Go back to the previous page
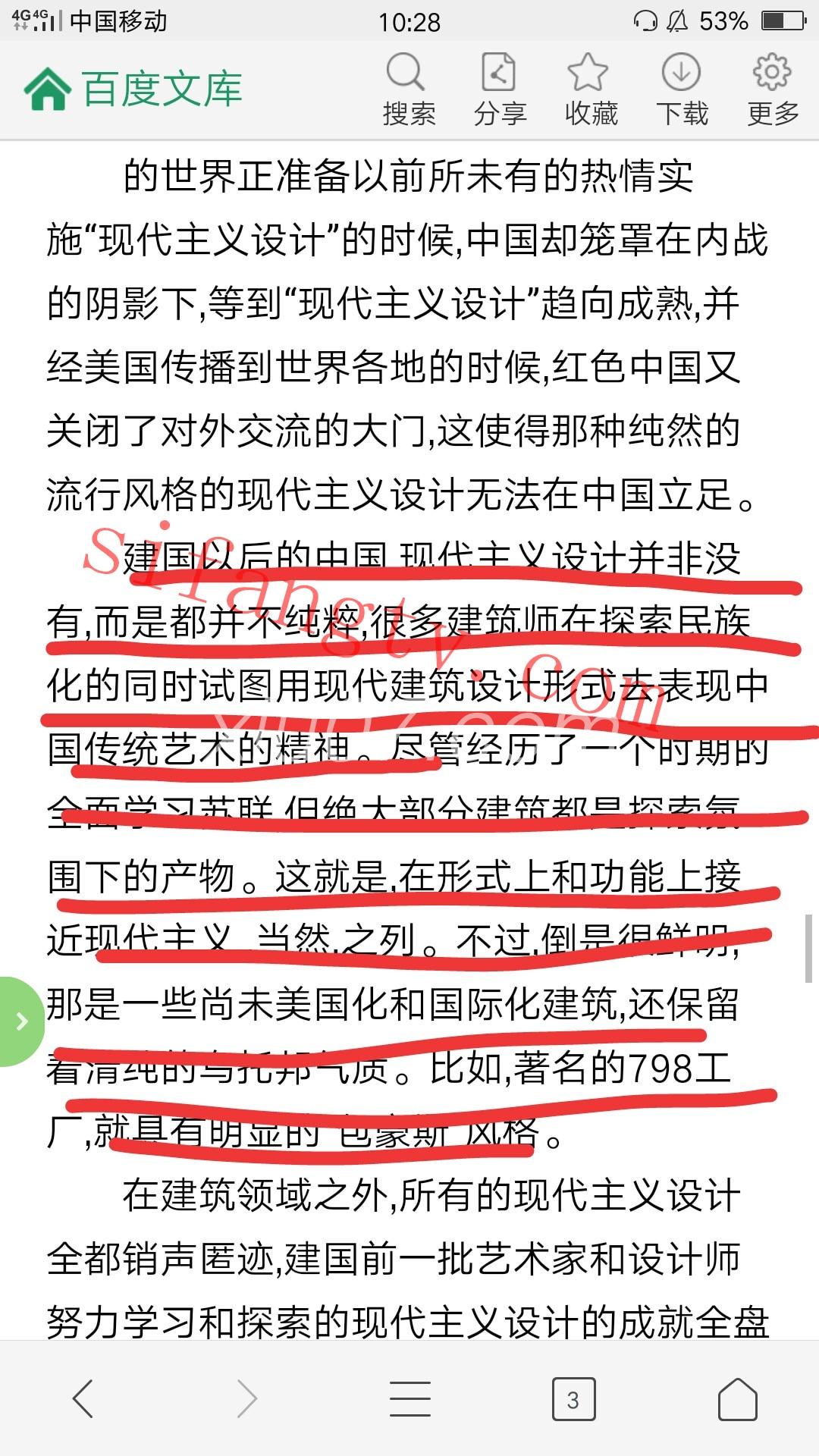819x1456 pixels. [x=83, y=1398]
